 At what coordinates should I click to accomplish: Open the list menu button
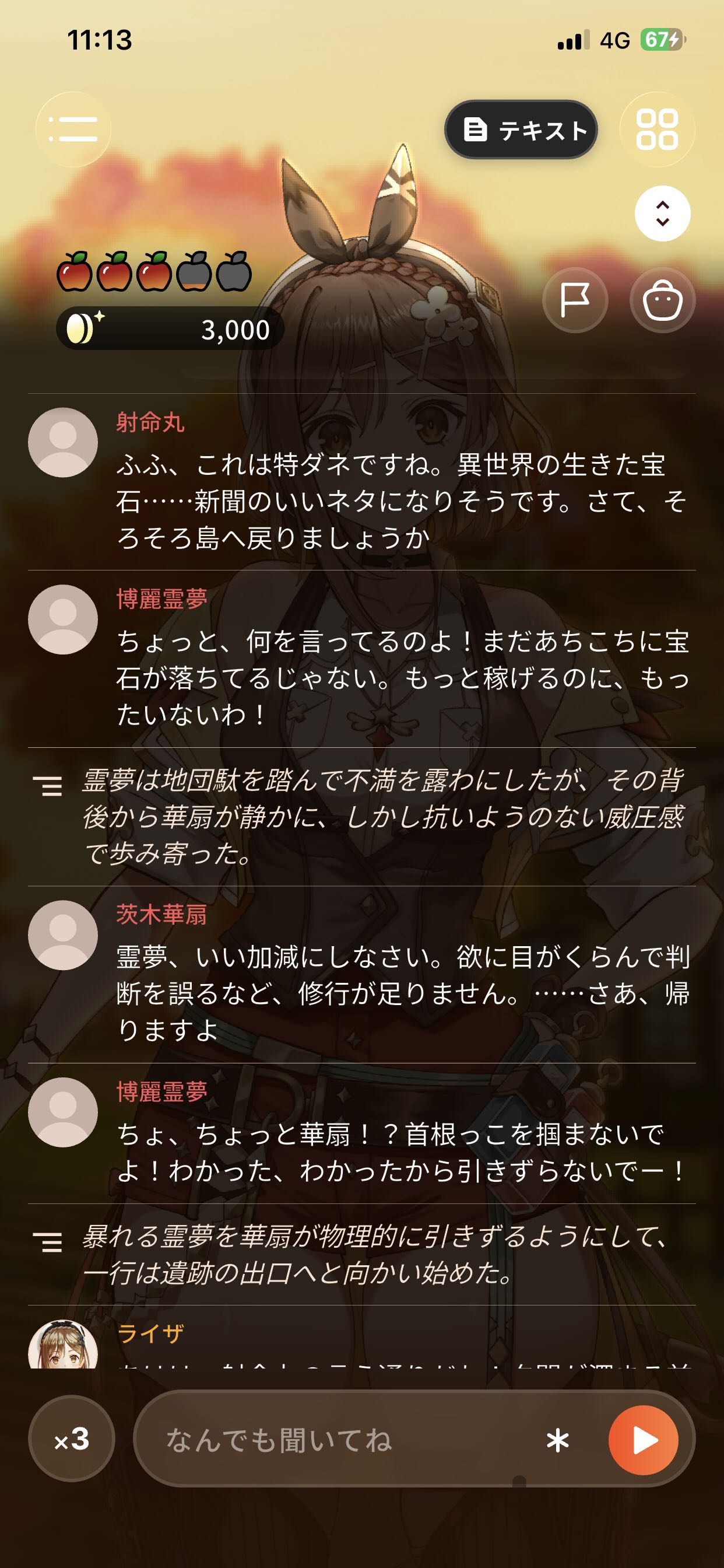pyautogui.click(x=73, y=129)
